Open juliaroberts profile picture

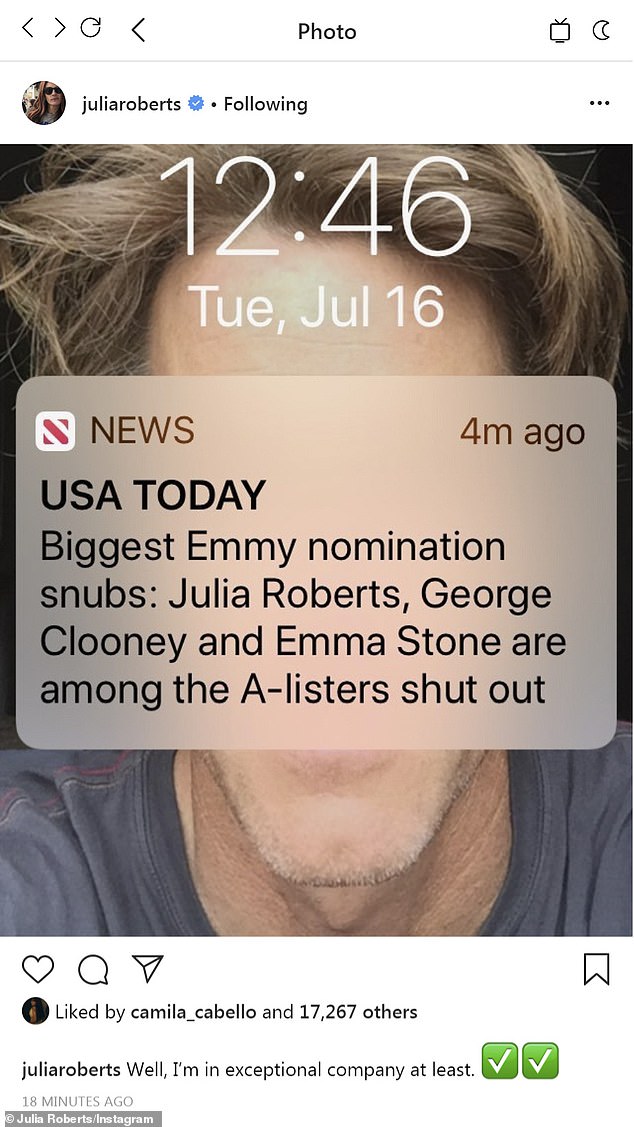click(x=44, y=103)
